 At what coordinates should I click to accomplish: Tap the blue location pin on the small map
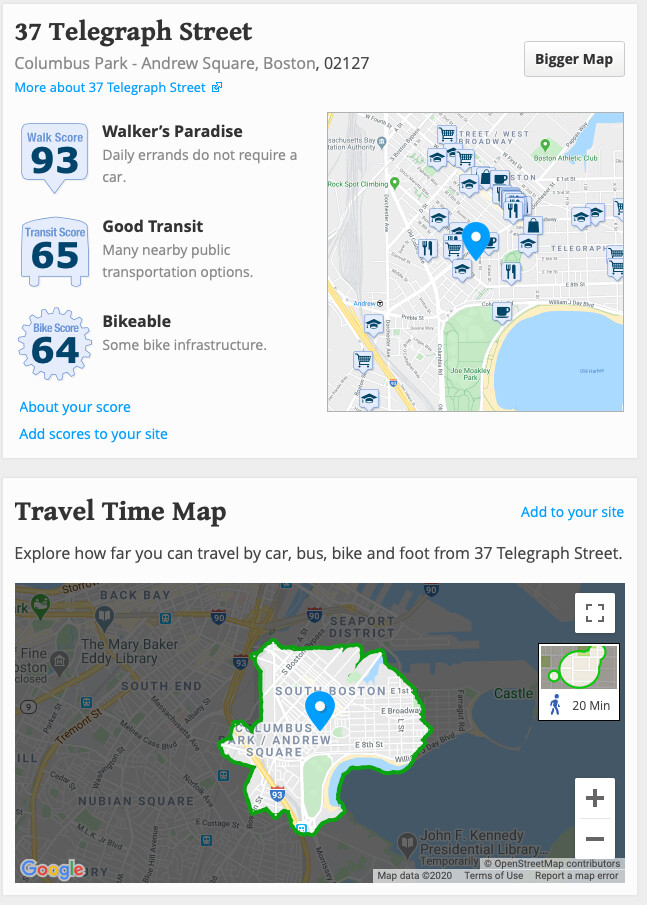point(477,240)
